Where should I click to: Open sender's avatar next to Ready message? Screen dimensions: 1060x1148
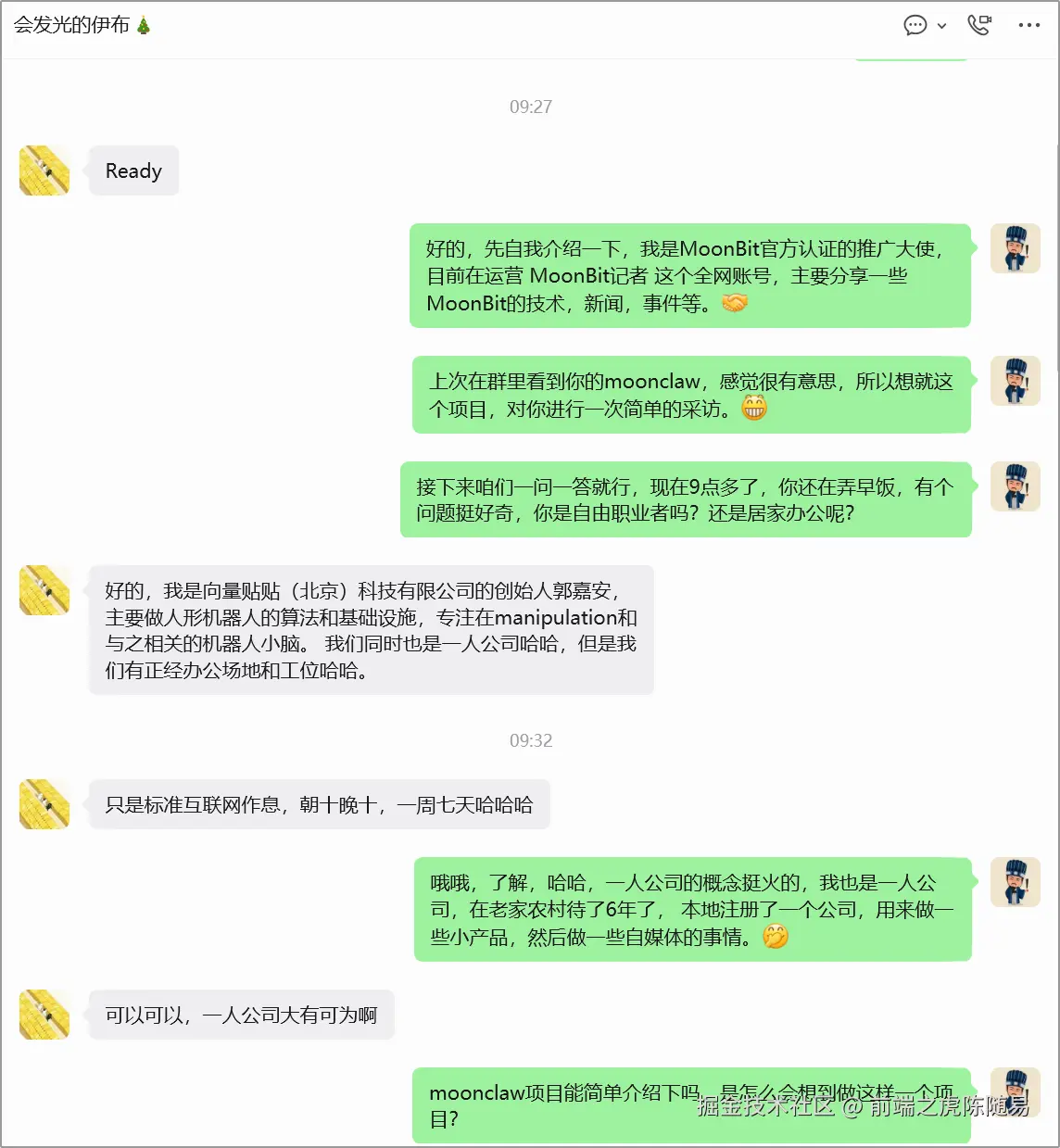pyautogui.click(x=44, y=170)
